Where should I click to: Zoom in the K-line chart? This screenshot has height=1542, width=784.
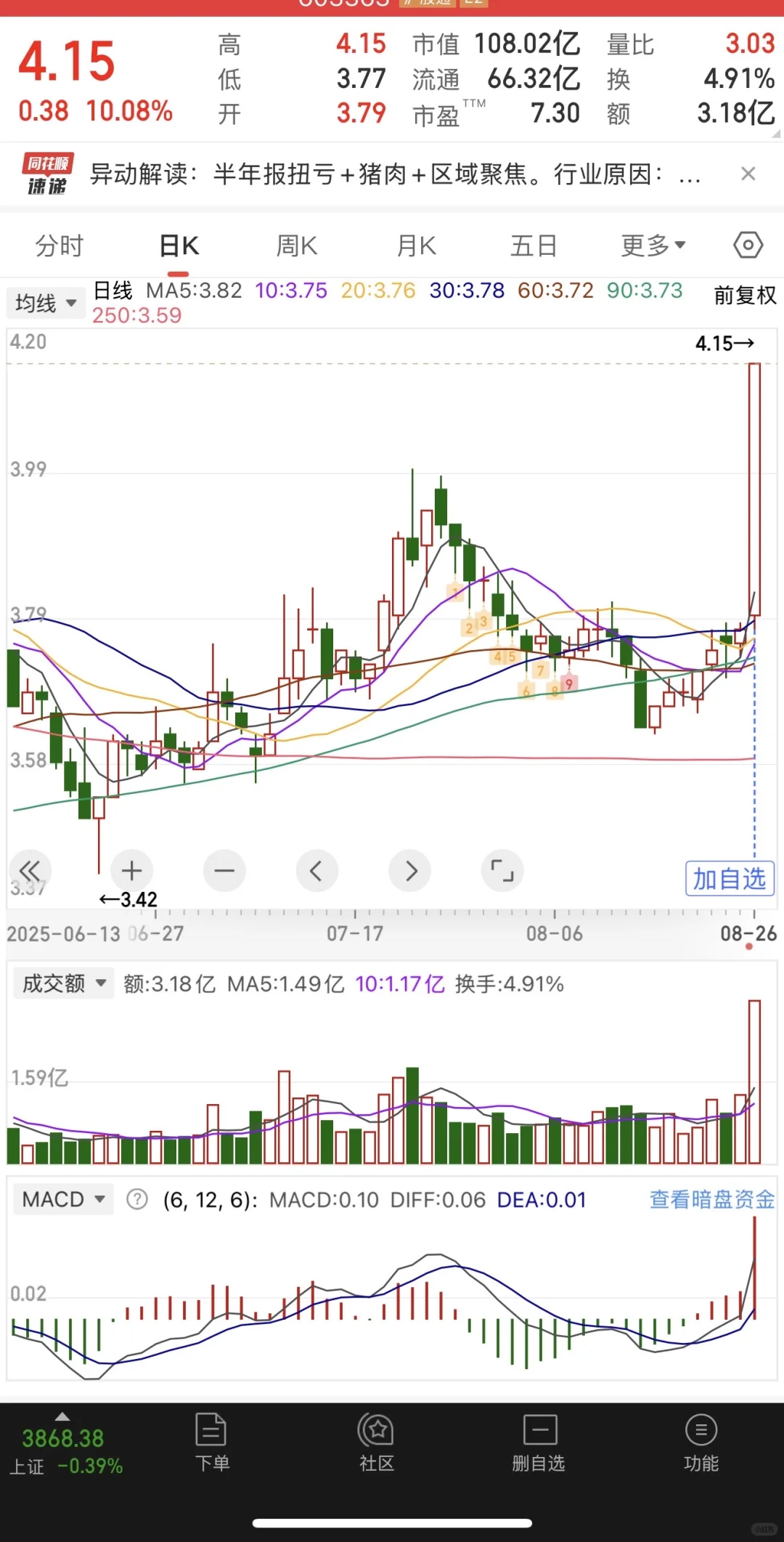coord(131,870)
